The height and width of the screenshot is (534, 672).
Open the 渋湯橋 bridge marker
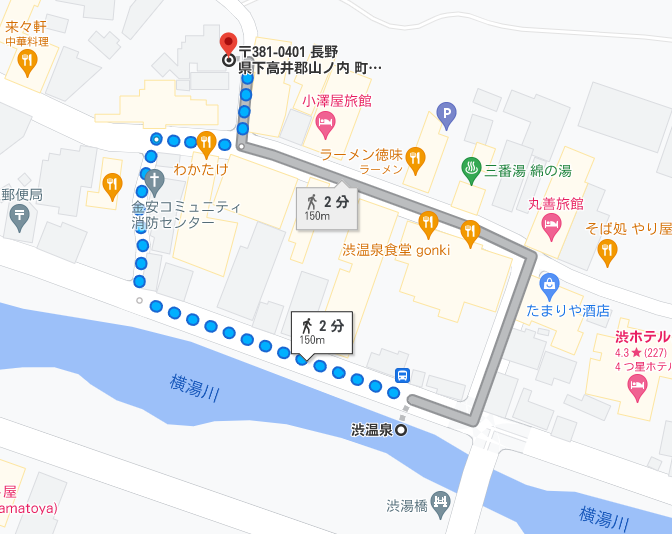(x=439, y=505)
